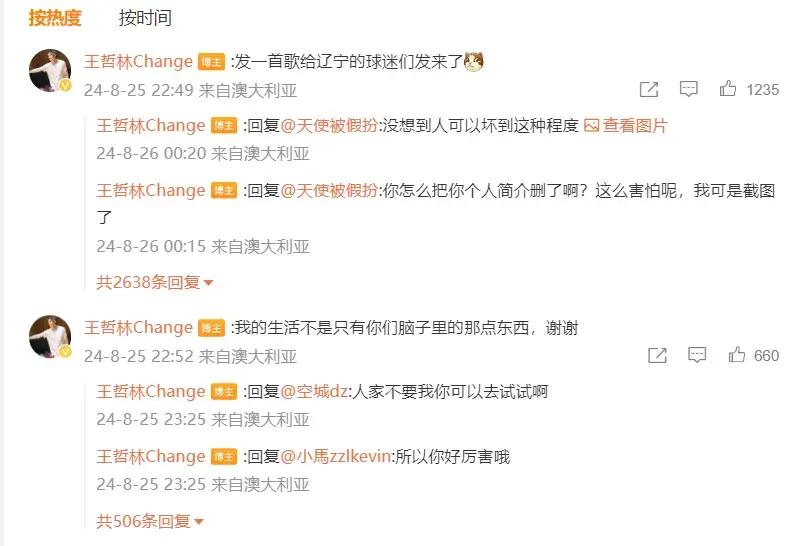
Task: Expand 共506条回复 replies
Action: (150, 521)
